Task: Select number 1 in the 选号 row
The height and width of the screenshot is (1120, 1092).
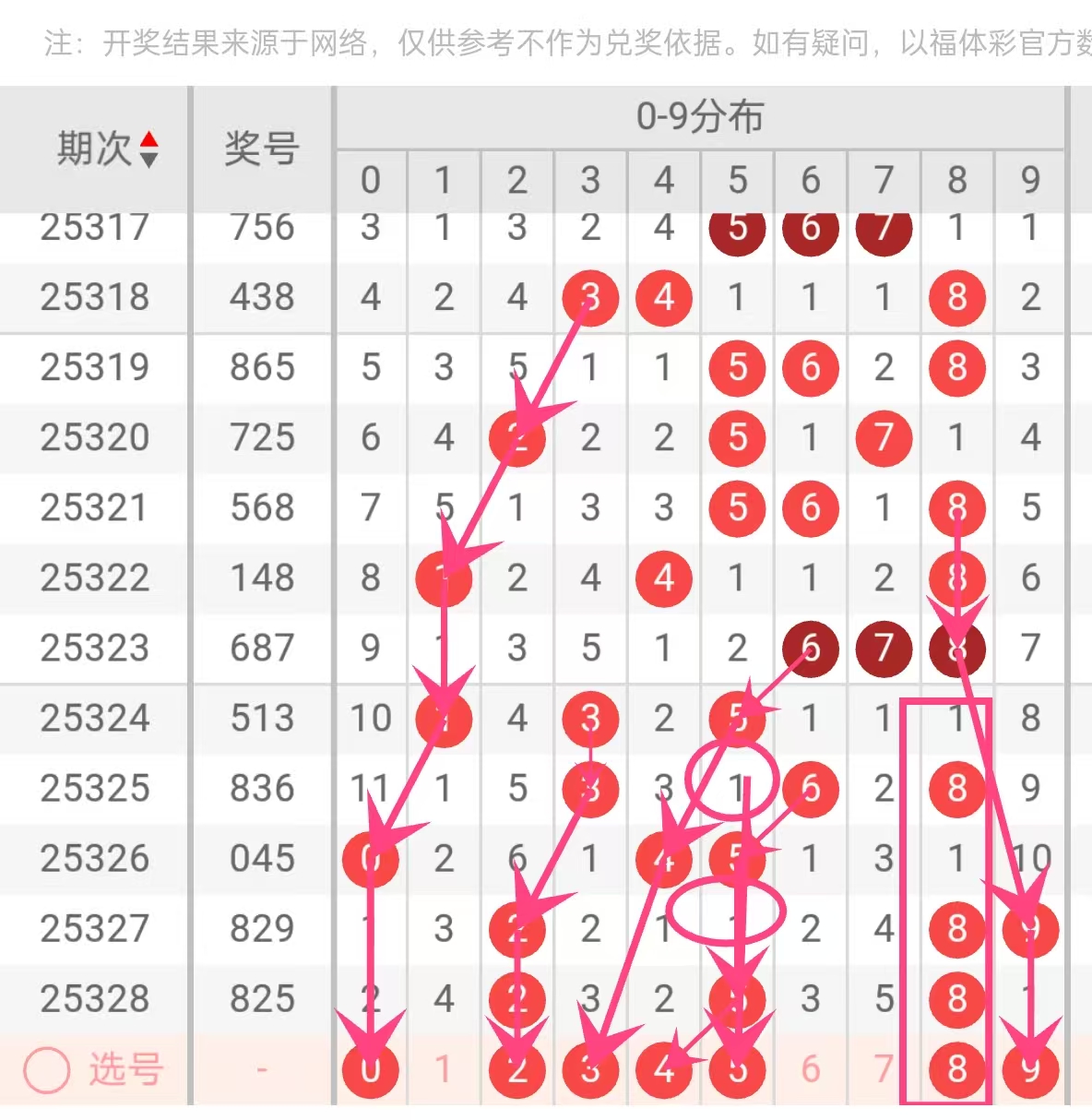Action: coord(444,1069)
